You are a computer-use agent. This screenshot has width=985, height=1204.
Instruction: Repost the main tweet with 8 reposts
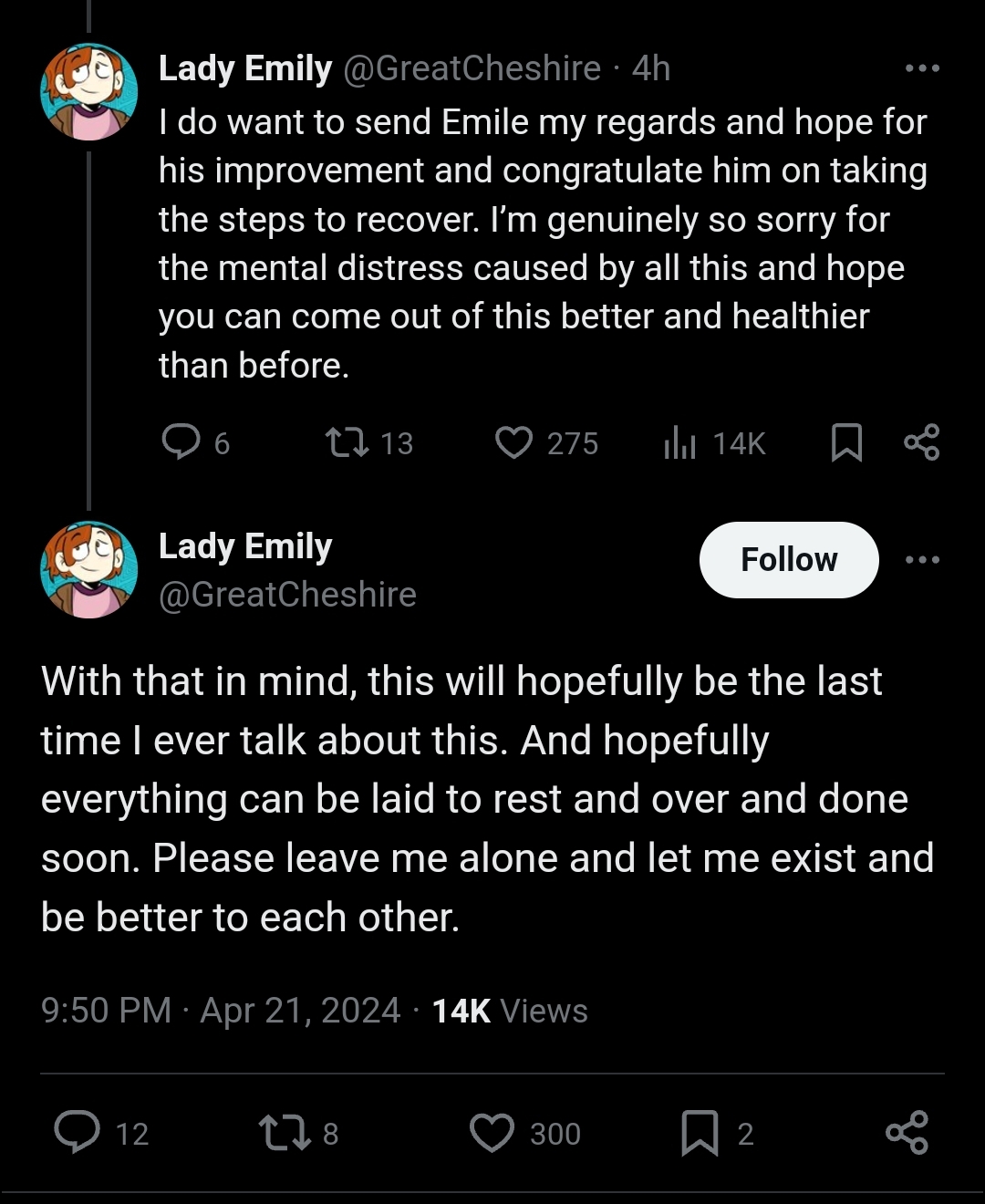[x=285, y=1133]
